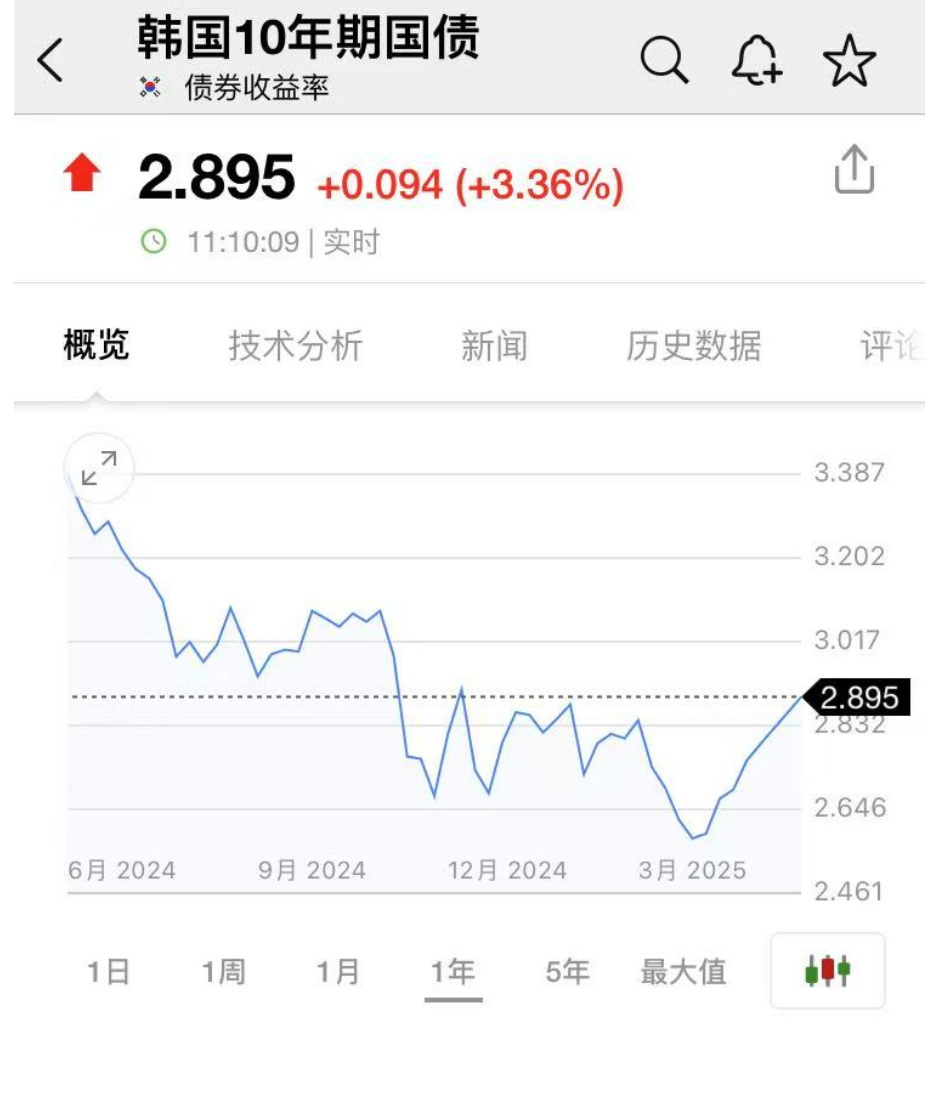Open search with the magnifier icon
This screenshot has width=932, height=1104.
[x=664, y=61]
